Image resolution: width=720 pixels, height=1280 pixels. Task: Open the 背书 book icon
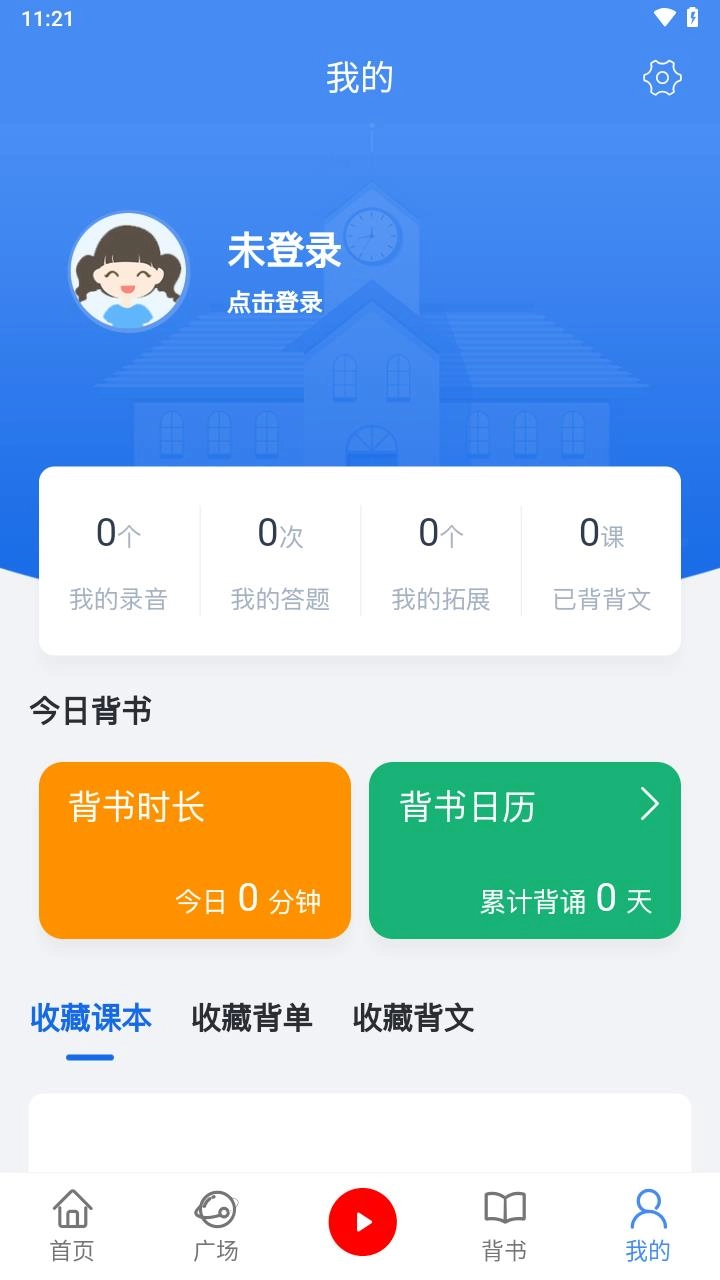[503, 1223]
